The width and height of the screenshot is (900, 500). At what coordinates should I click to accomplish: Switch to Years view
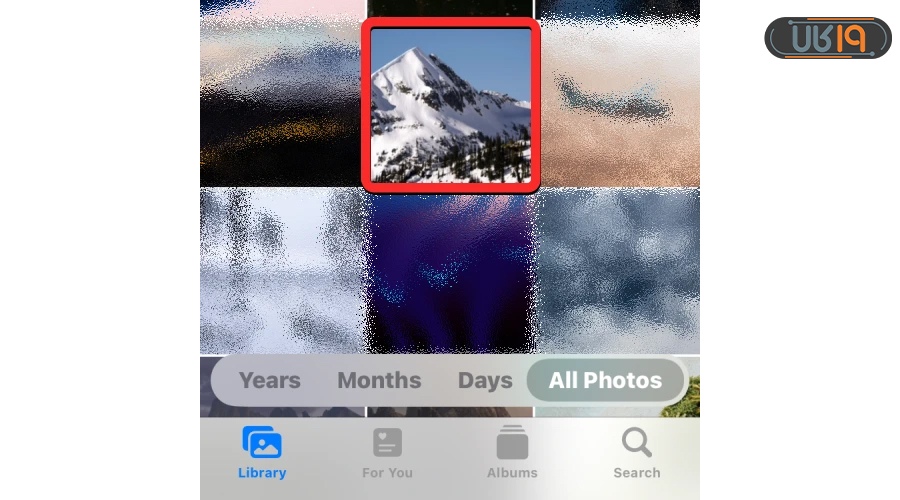point(269,381)
